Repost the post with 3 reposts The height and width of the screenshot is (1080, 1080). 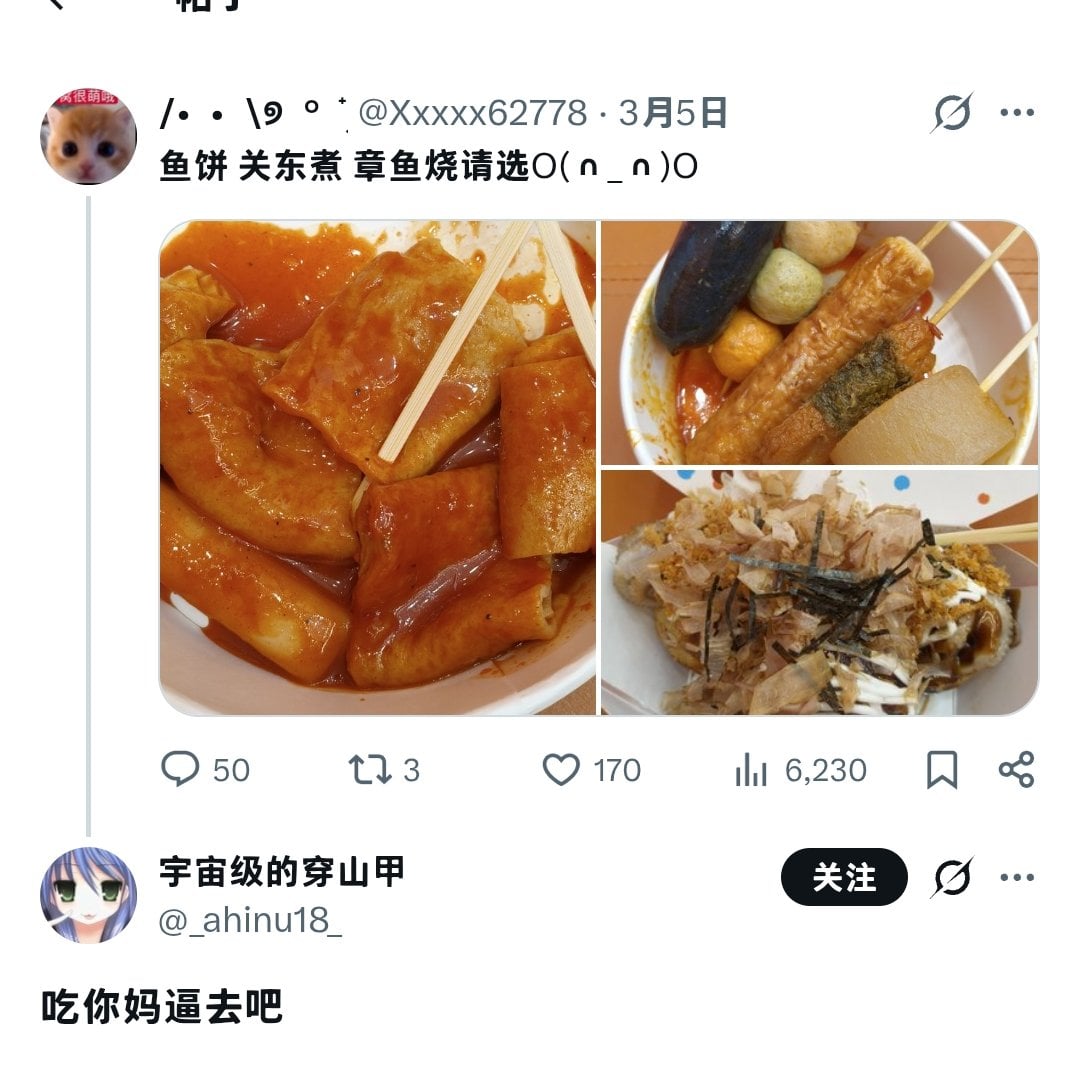(368, 770)
